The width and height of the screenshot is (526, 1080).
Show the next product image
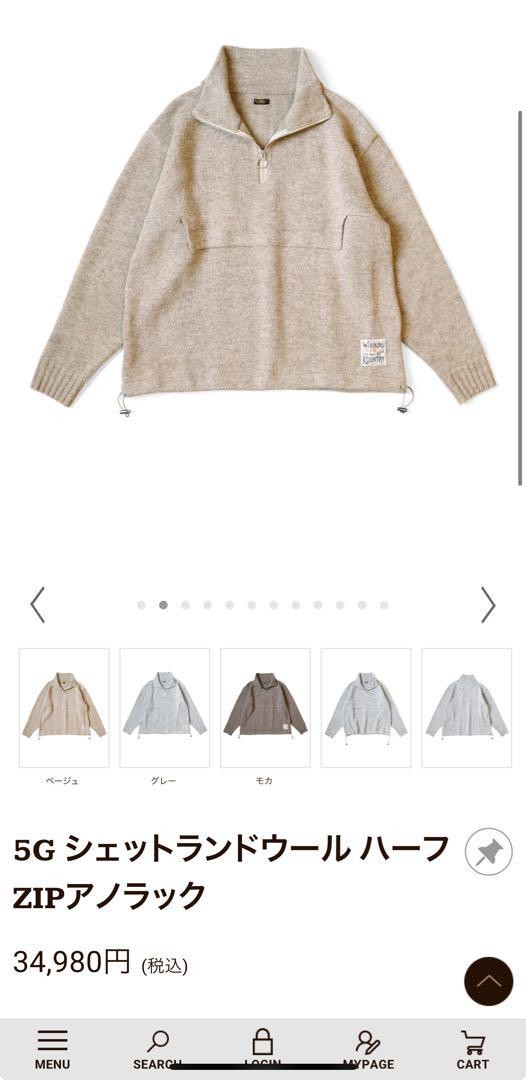pos(487,605)
